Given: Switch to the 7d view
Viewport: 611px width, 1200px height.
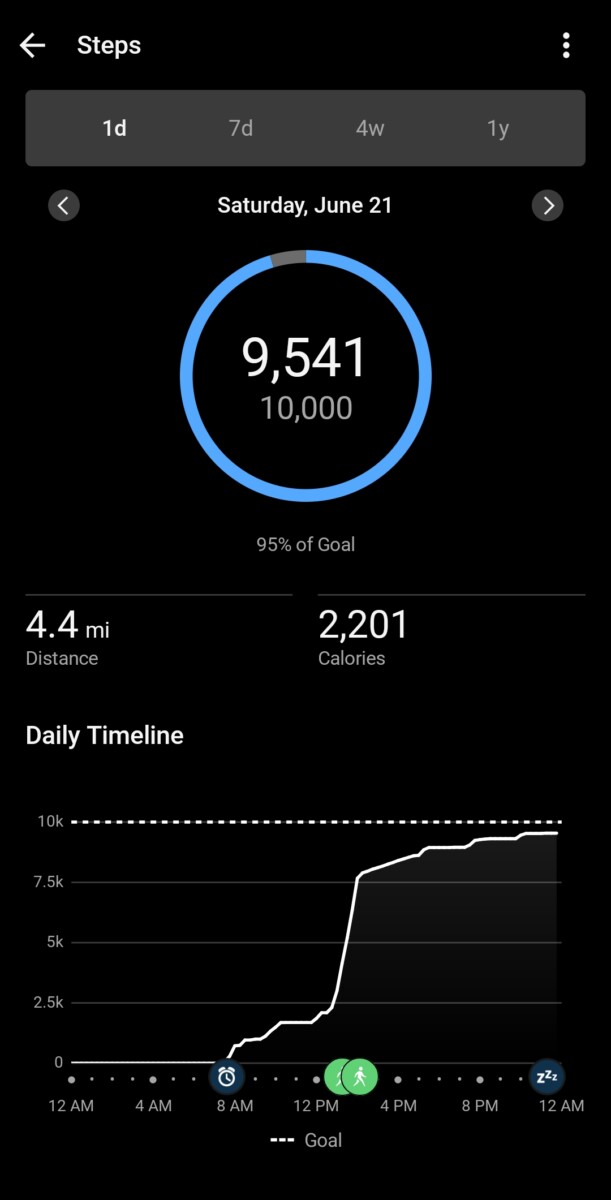Looking at the screenshot, I should click(241, 129).
